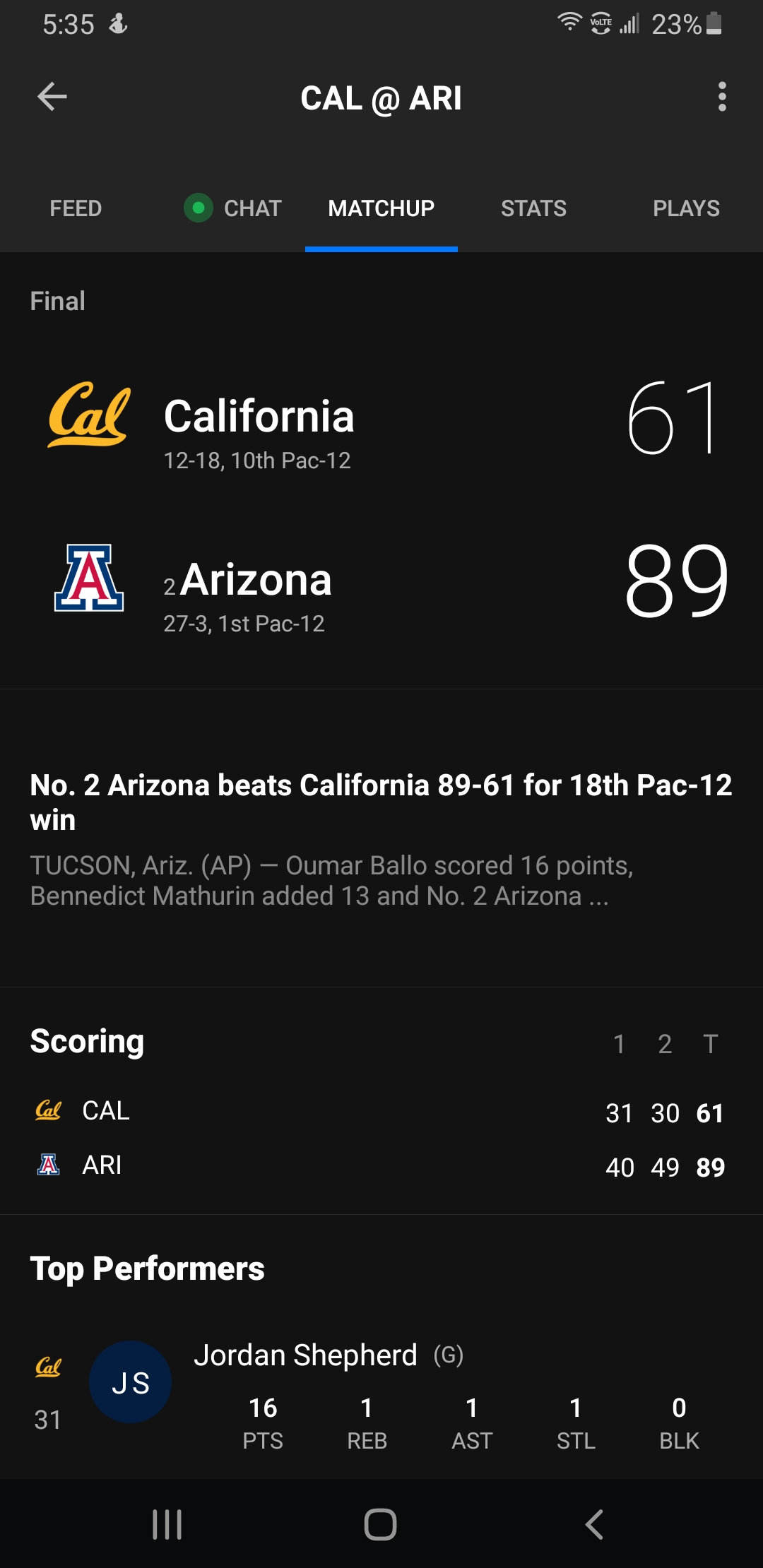
Task: Open Jordan Shepherd's player profile
Action: [x=305, y=1355]
